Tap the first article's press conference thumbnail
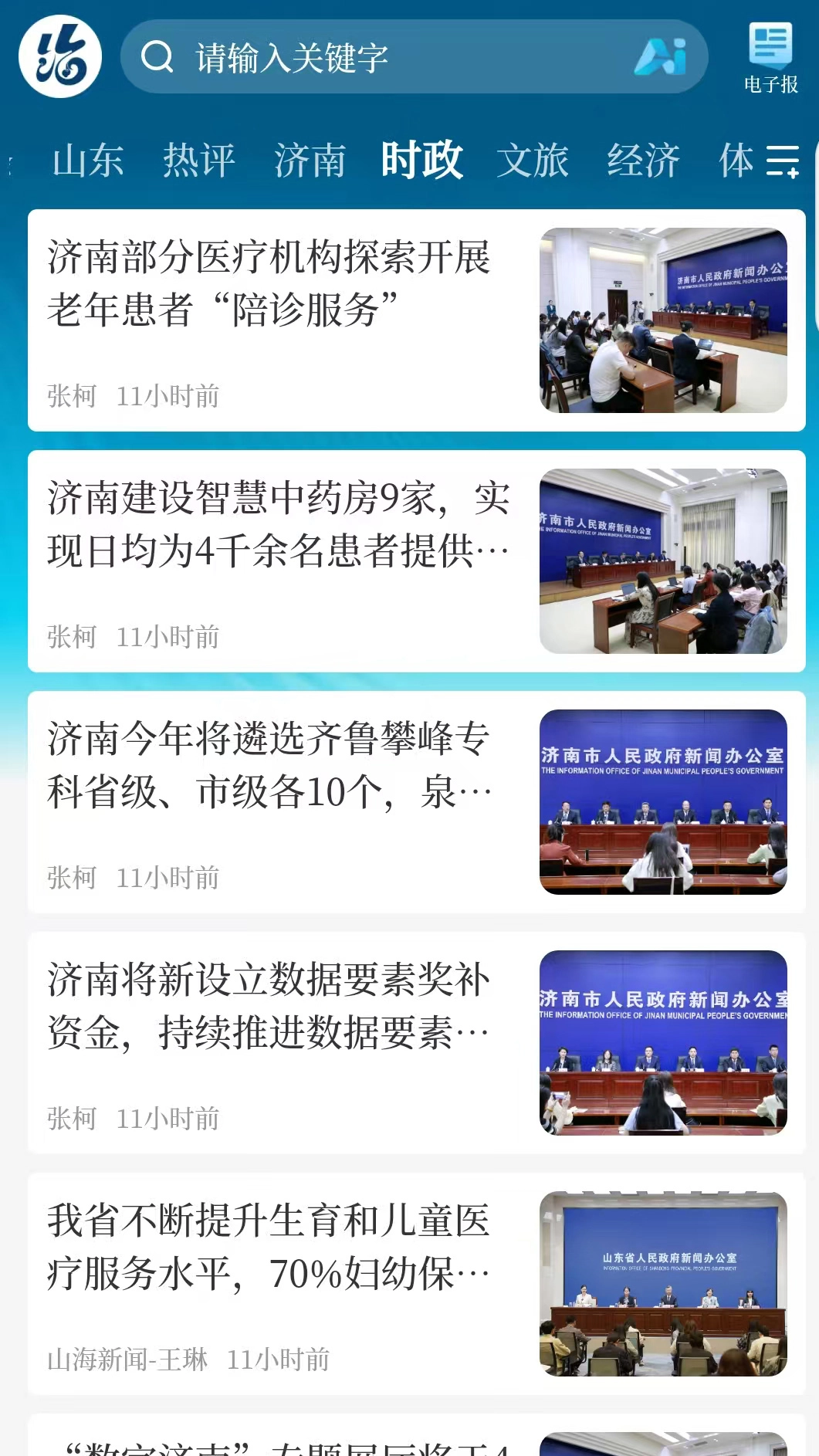 (665, 322)
